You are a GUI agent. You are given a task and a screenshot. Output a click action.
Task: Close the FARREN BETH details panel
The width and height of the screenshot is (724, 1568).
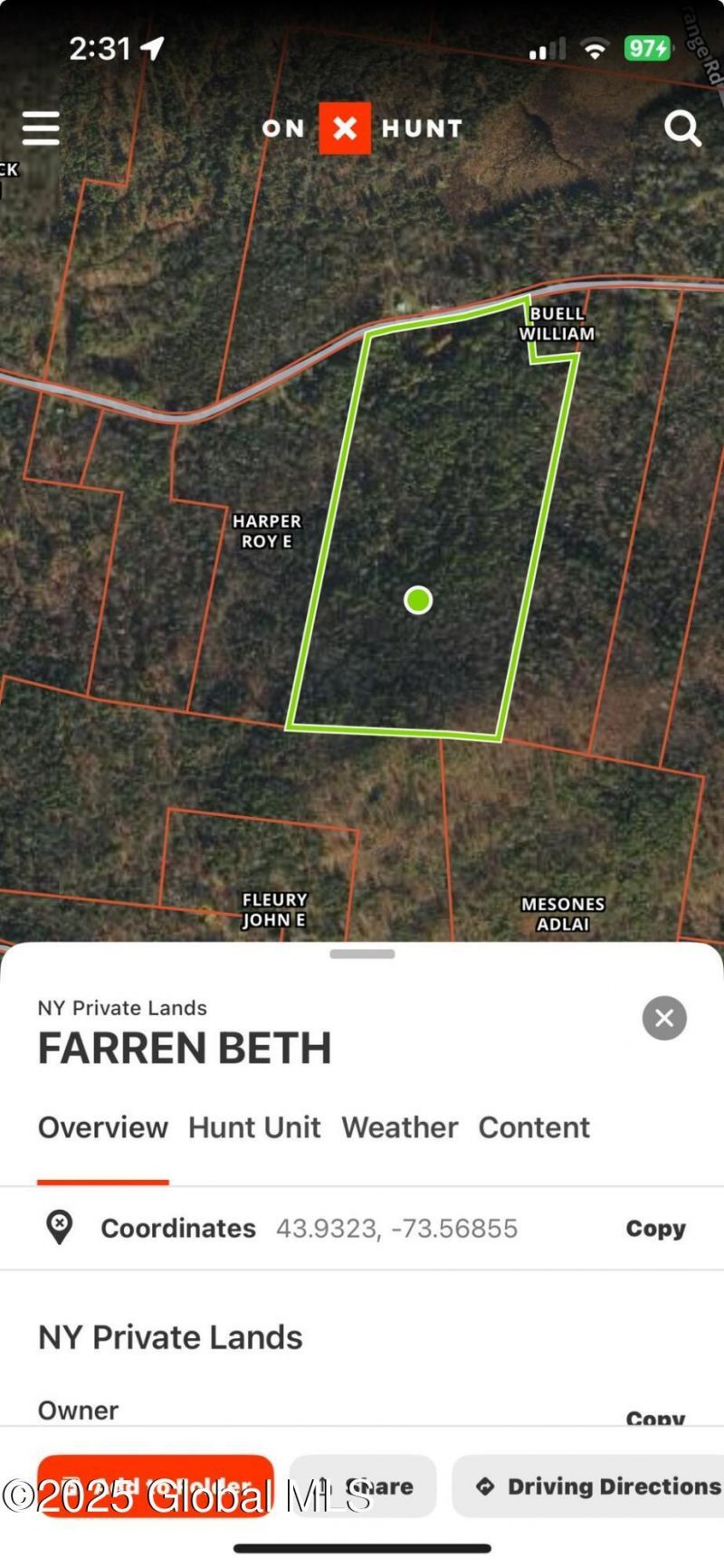pos(664,1018)
